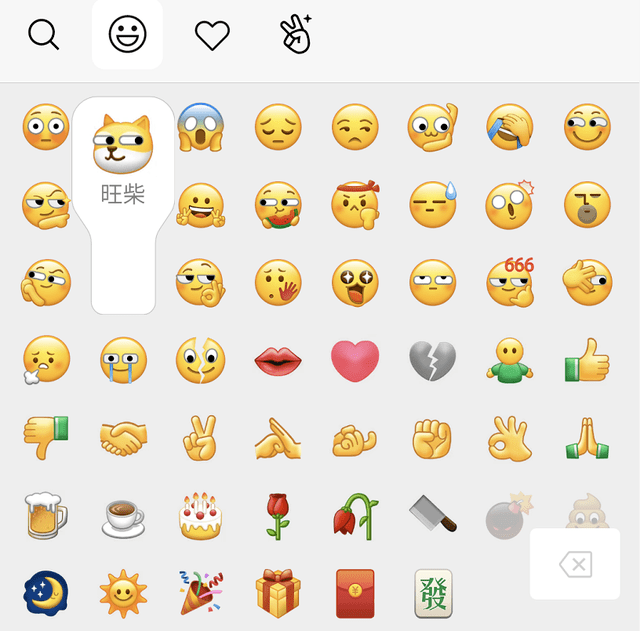Insert the coffee cup emoji
This screenshot has width=640, height=631.
pos(123,515)
